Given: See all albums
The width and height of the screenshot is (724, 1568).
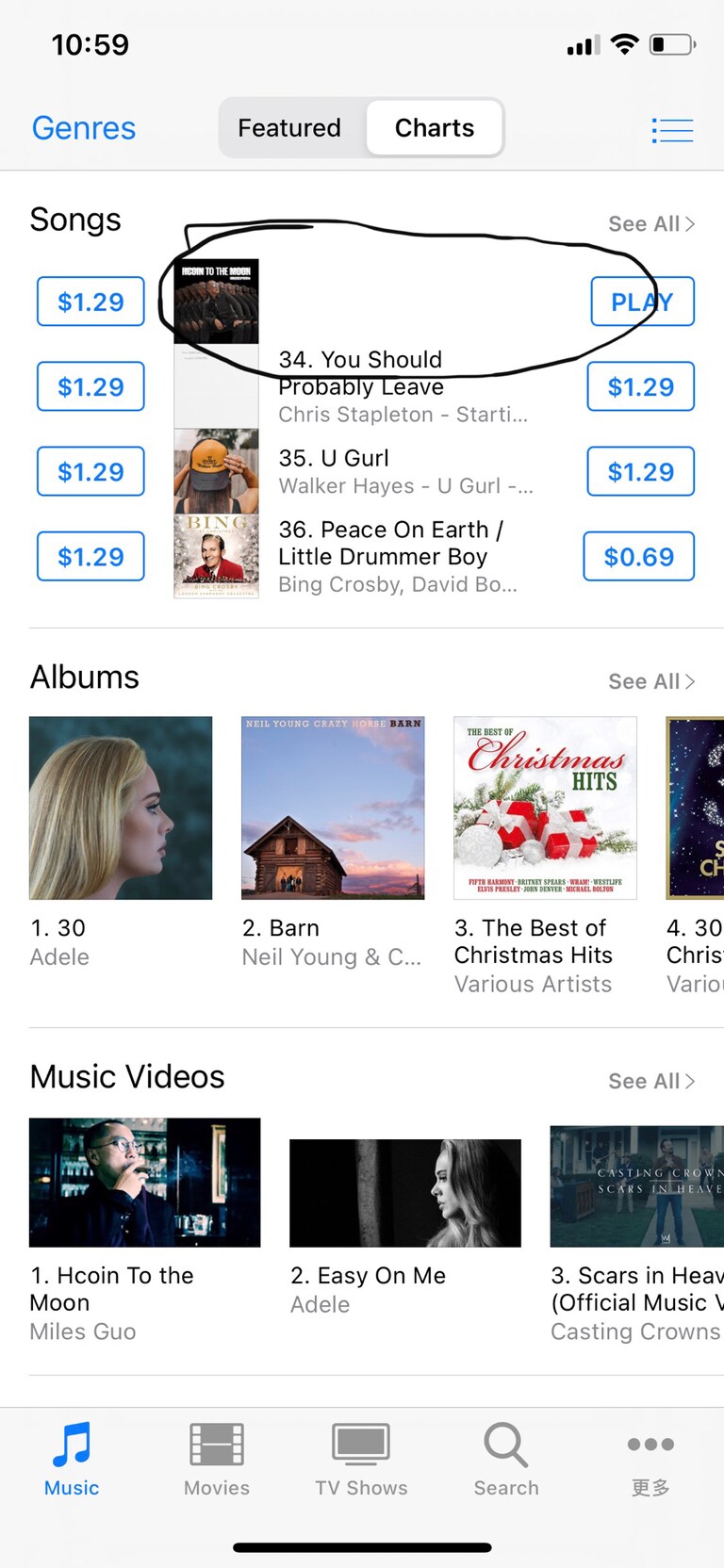Looking at the screenshot, I should pos(650,681).
